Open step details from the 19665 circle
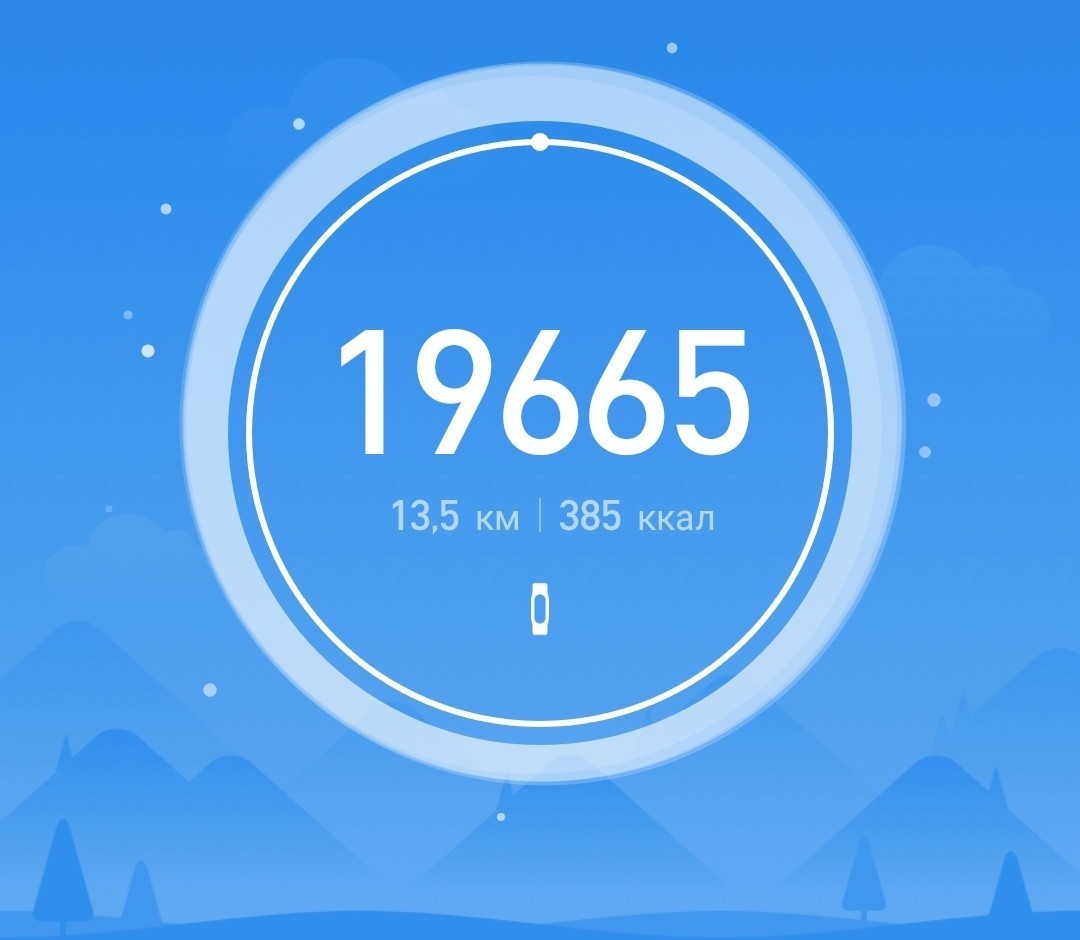1080x940 pixels. pos(541,393)
